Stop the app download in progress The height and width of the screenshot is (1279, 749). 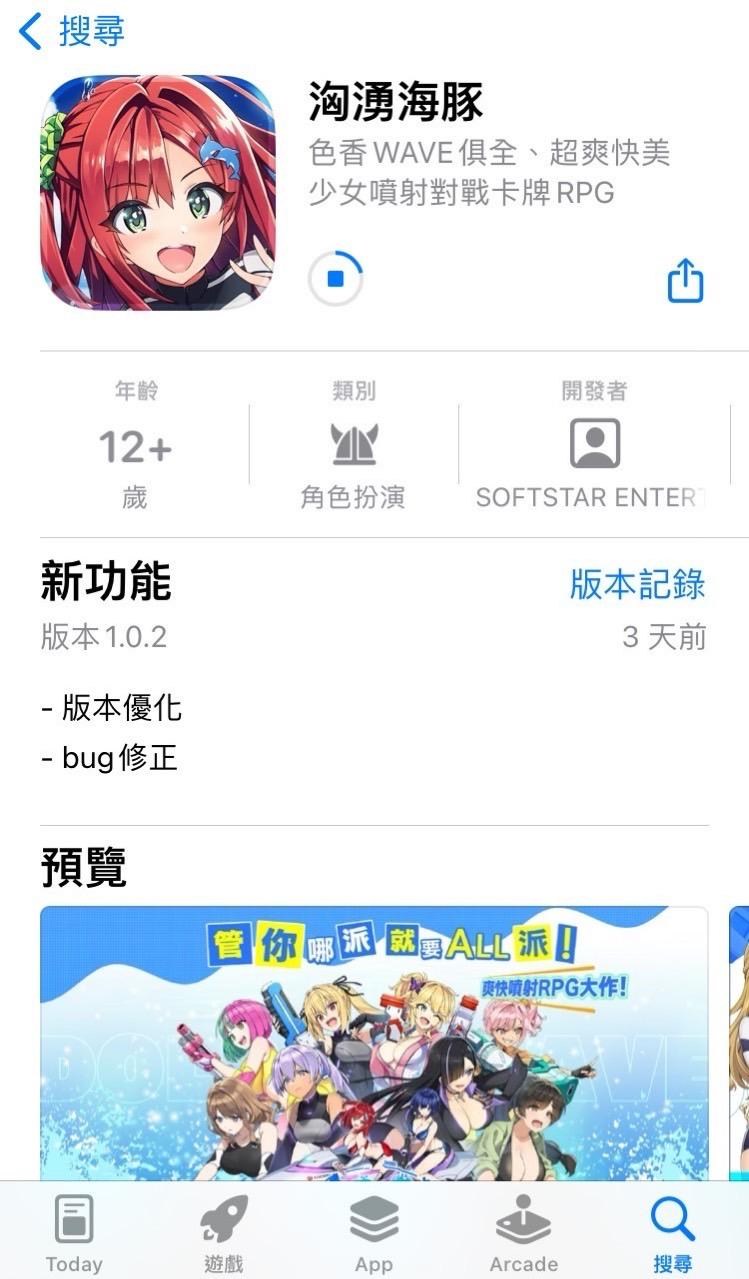pyautogui.click(x=335, y=279)
